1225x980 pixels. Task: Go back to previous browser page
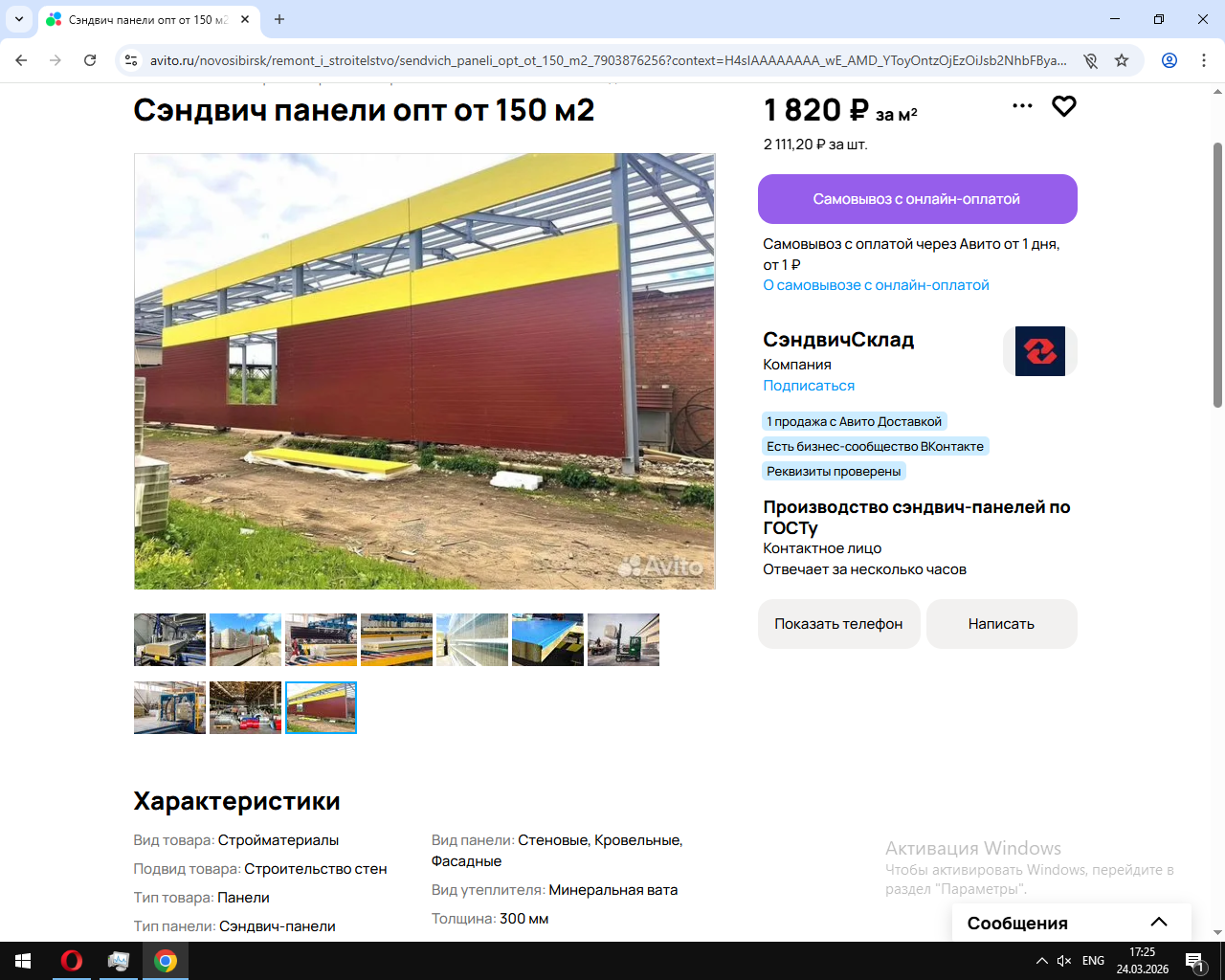21,60
